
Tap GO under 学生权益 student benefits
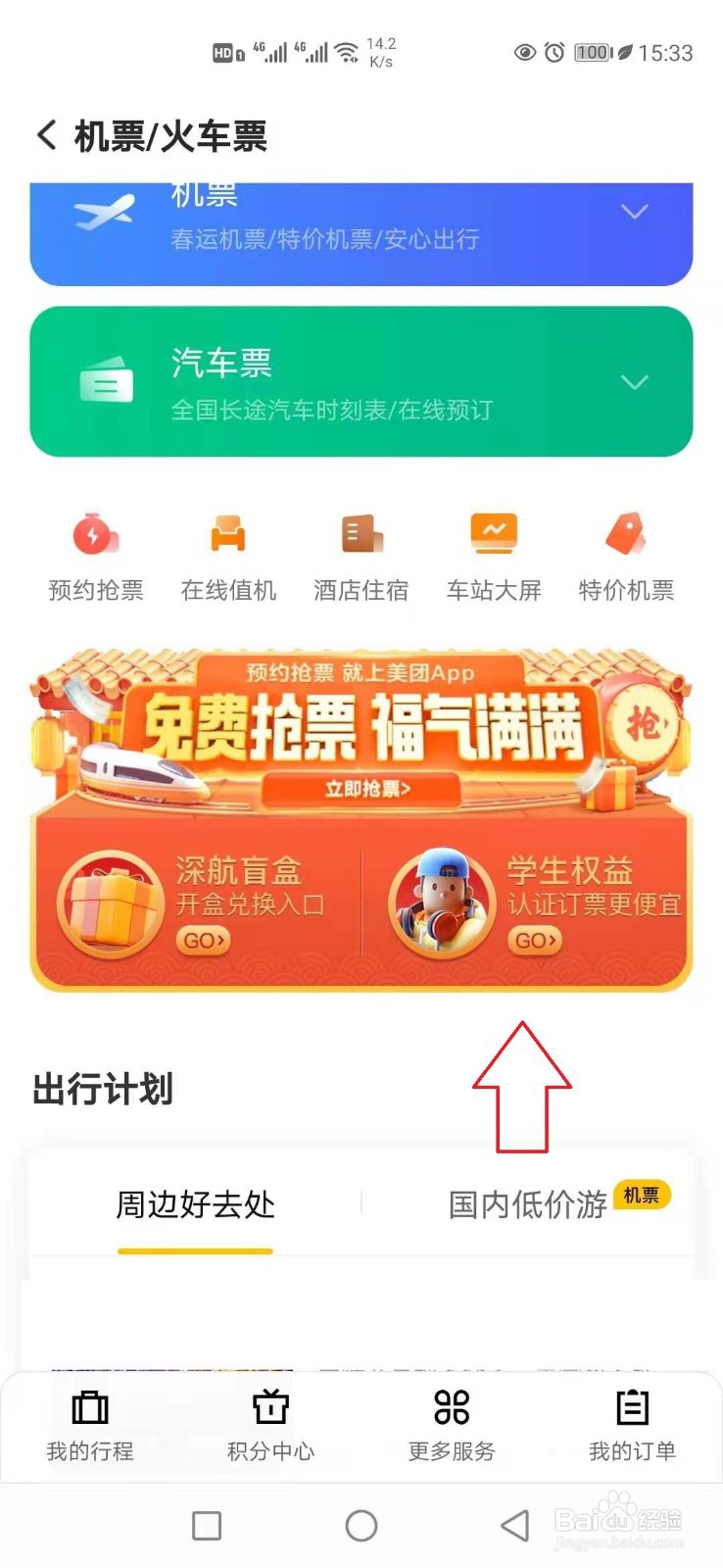pos(536,940)
